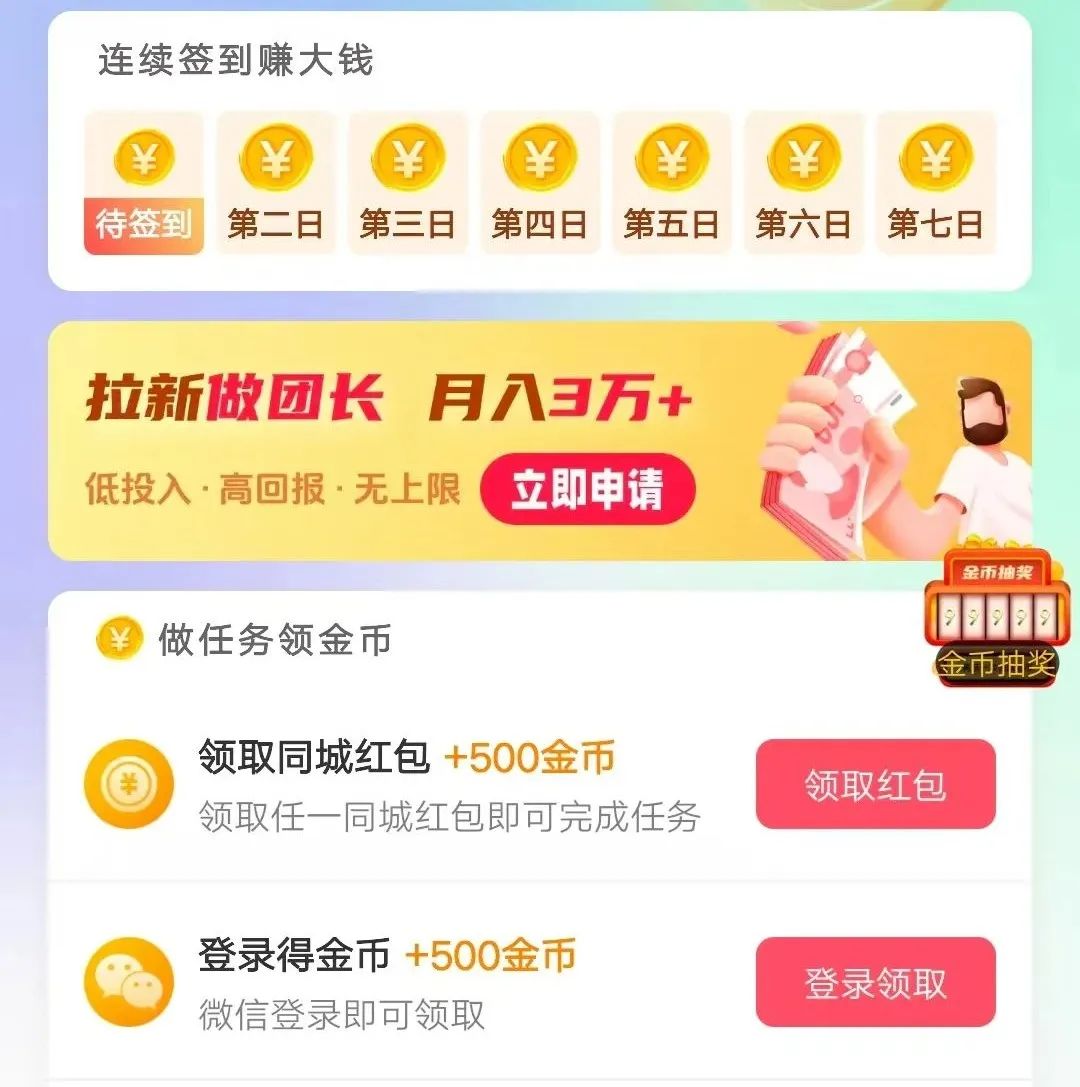
Task: Tap the 登录领取 button
Action: tap(875, 982)
